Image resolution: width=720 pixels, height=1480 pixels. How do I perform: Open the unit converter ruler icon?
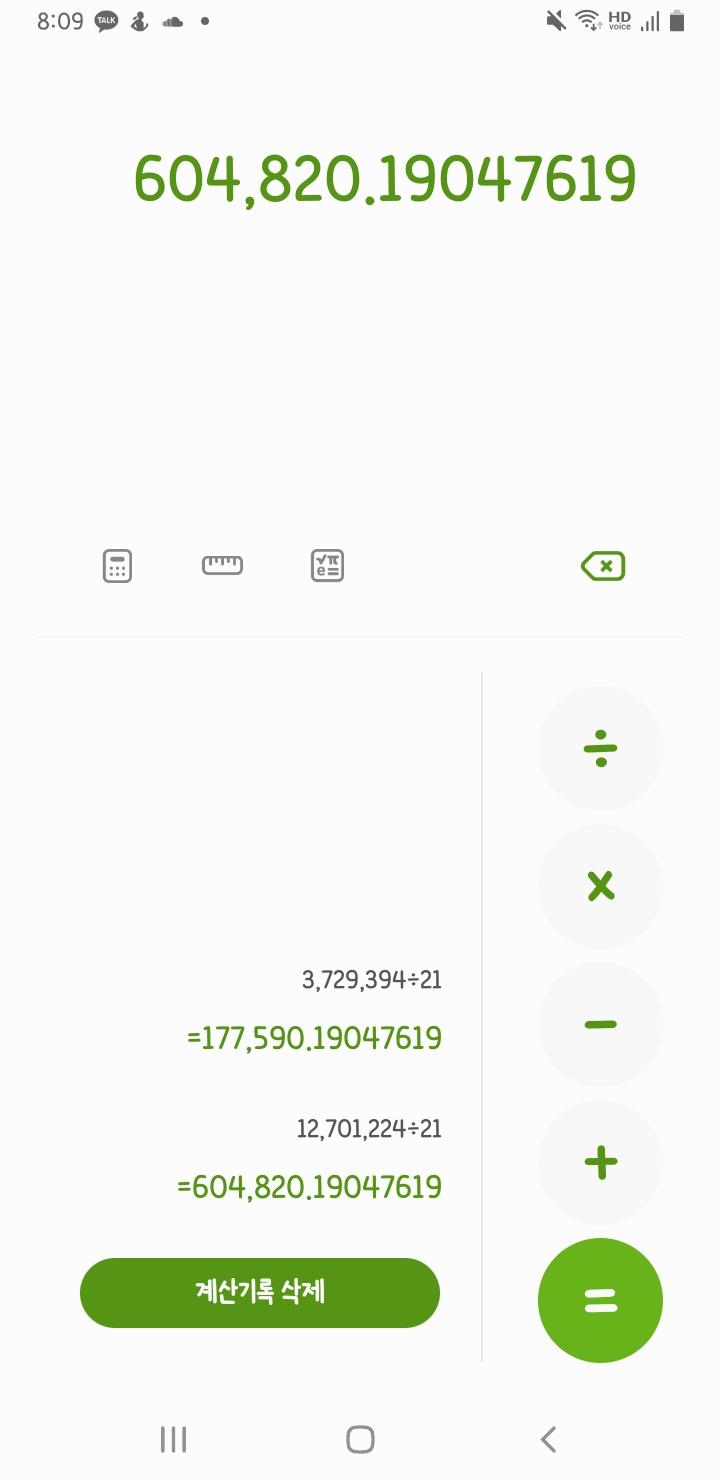coord(222,566)
